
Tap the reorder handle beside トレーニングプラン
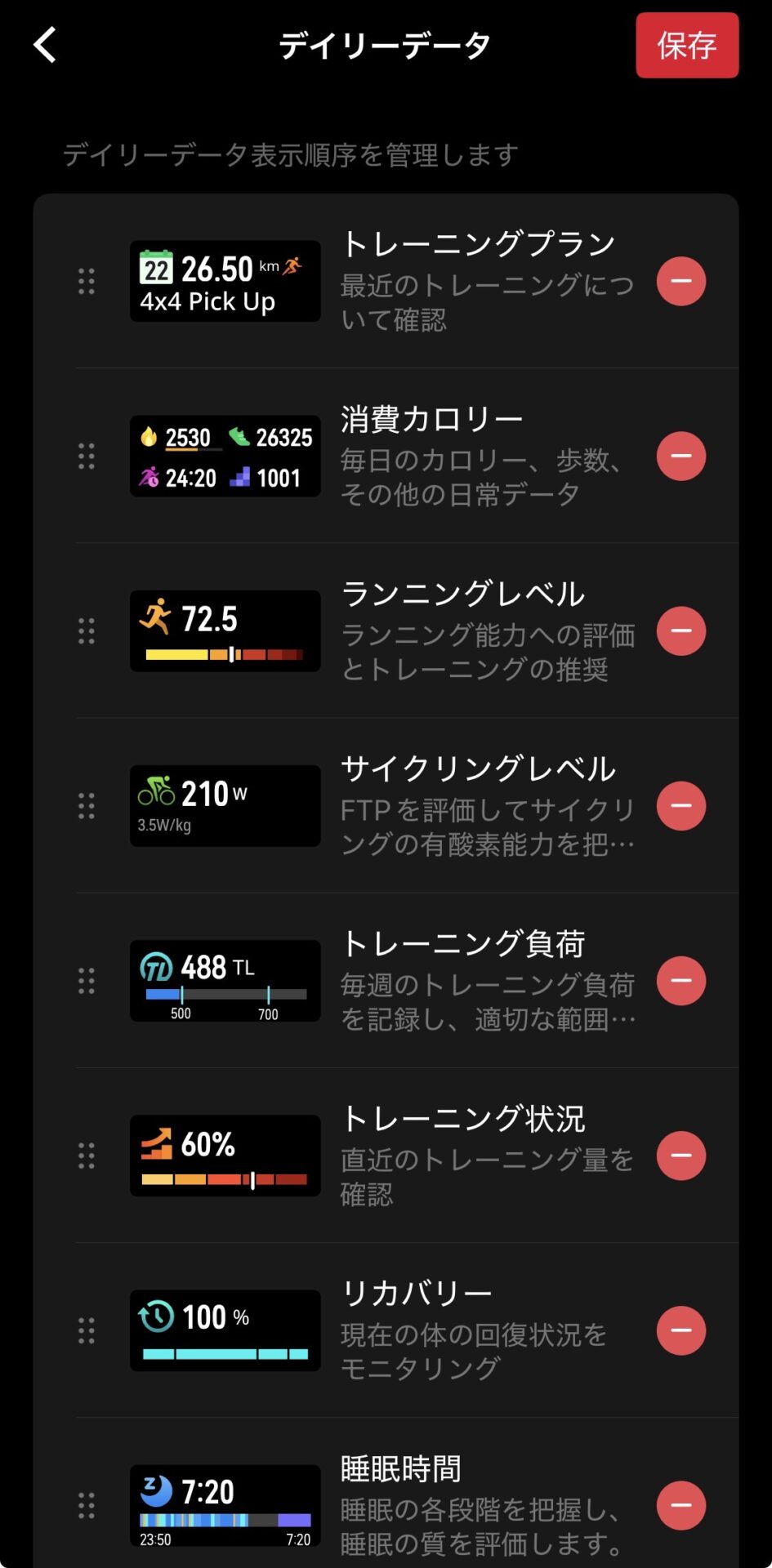(x=86, y=281)
